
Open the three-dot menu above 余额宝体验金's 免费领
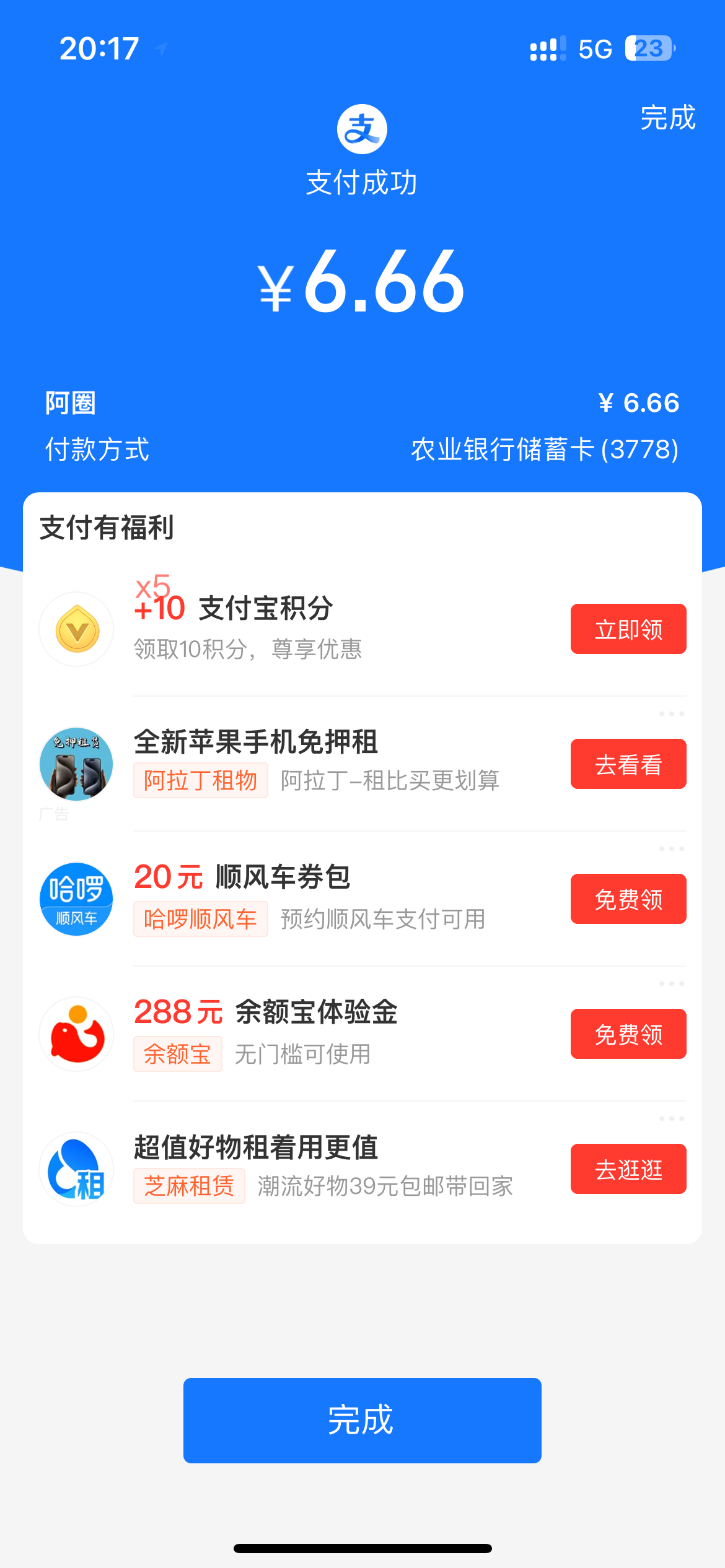pyautogui.click(x=672, y=984)
